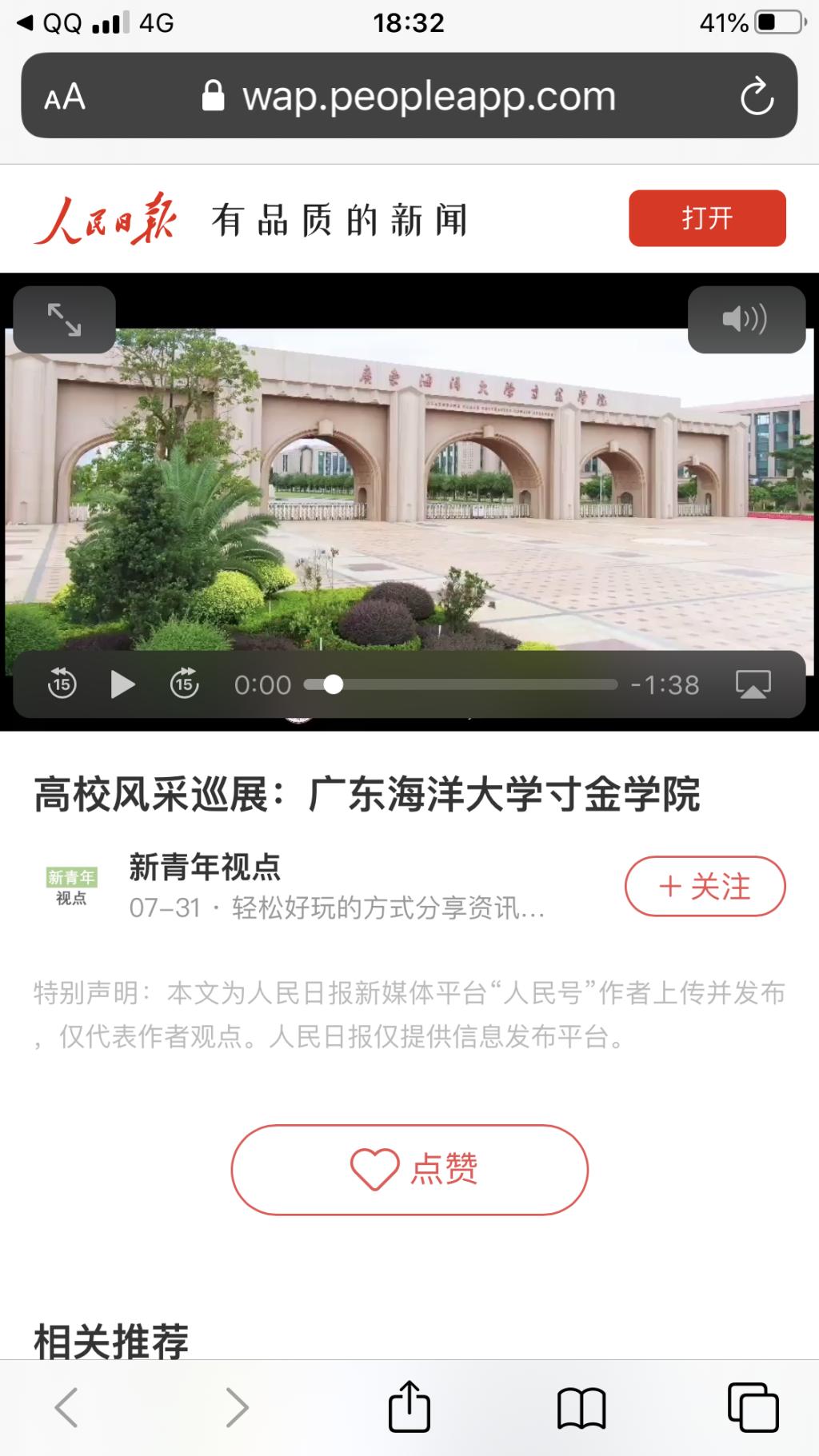
Task: Tap the red 打开 button
Action: click(707, 218)
